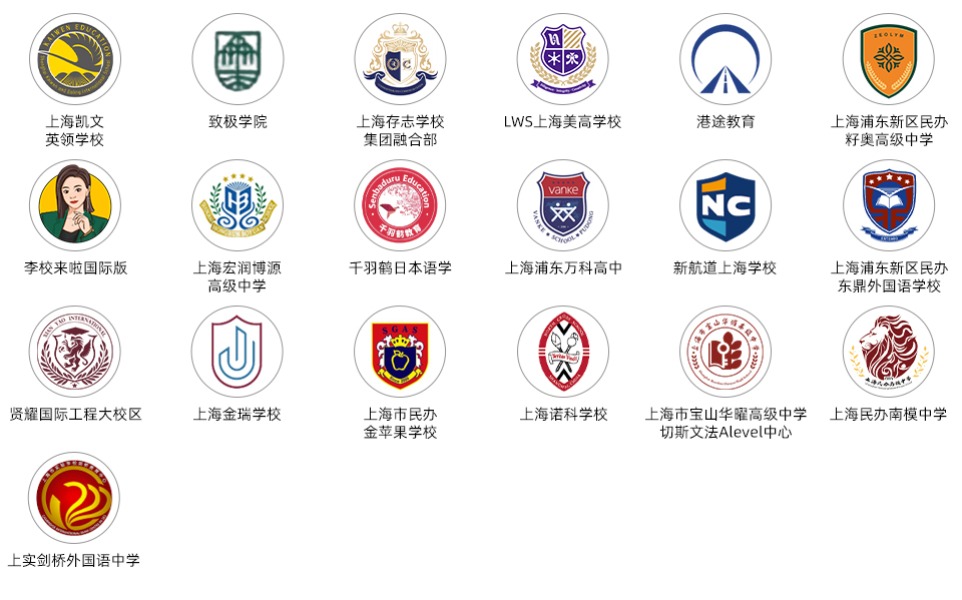The height and width of the screenshot is (600, 962).
Task: Select 上海浦东新区民办籽奥高级中学
Action: 888,59
